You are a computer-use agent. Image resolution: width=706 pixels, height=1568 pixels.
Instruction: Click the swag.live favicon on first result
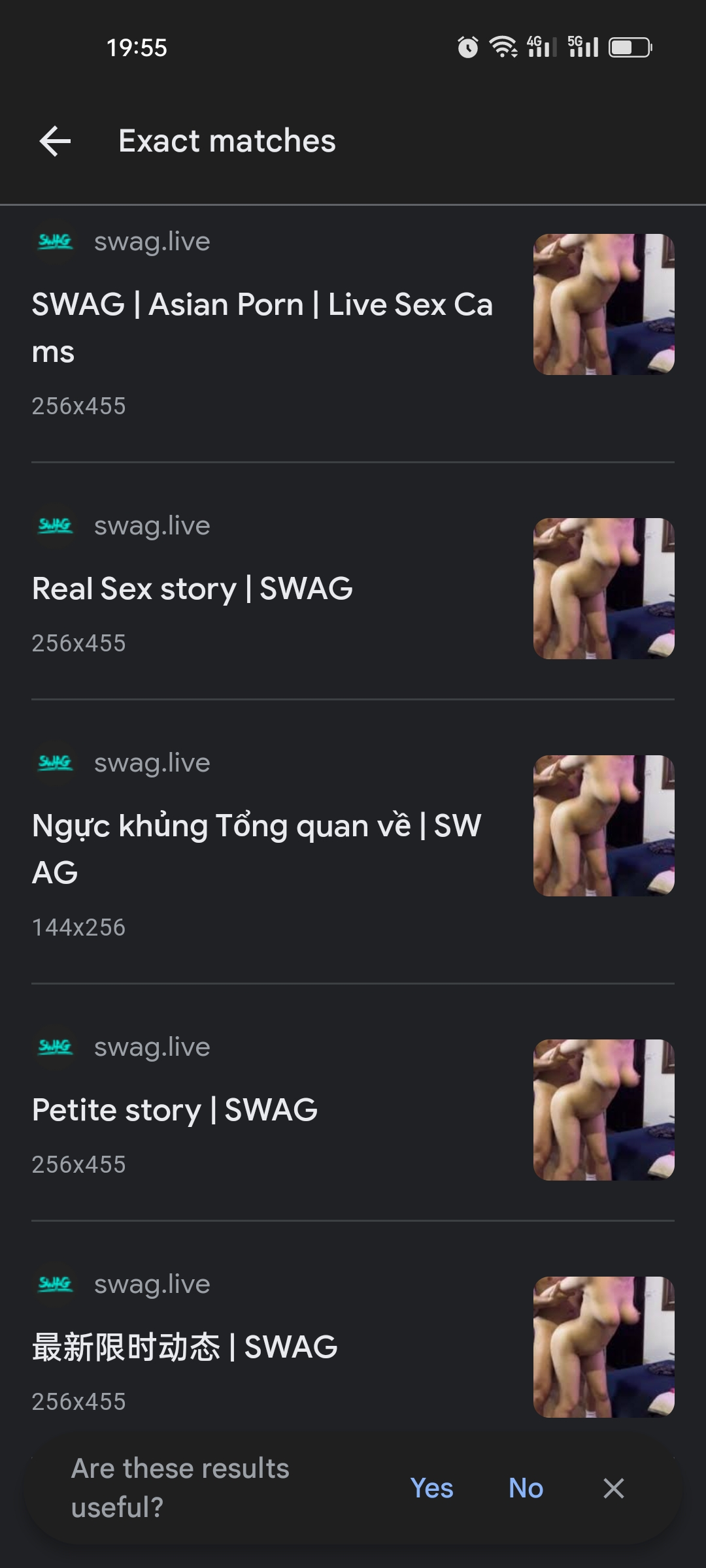(56, 242)
